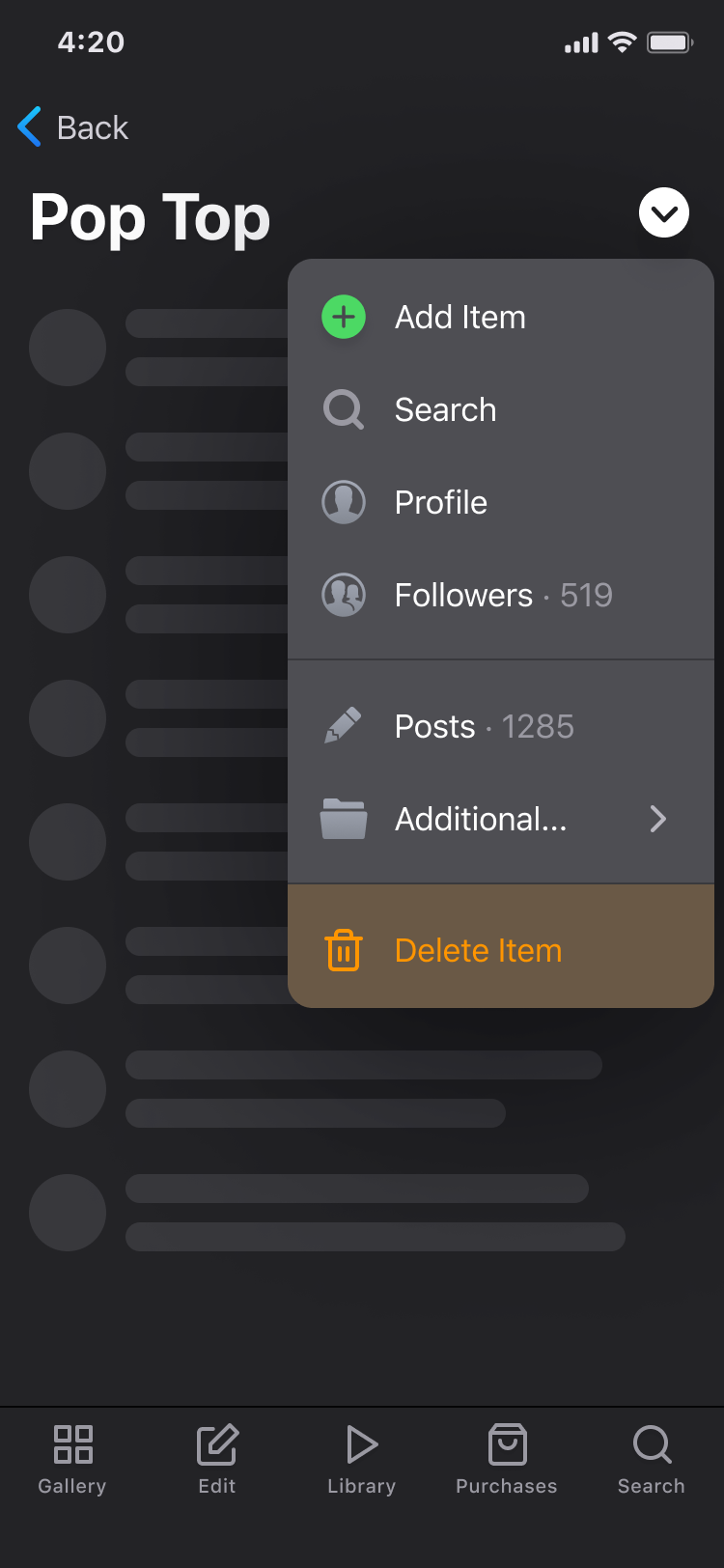Click the orange trash can icon

pyautogui.click(x=343, y=950)
